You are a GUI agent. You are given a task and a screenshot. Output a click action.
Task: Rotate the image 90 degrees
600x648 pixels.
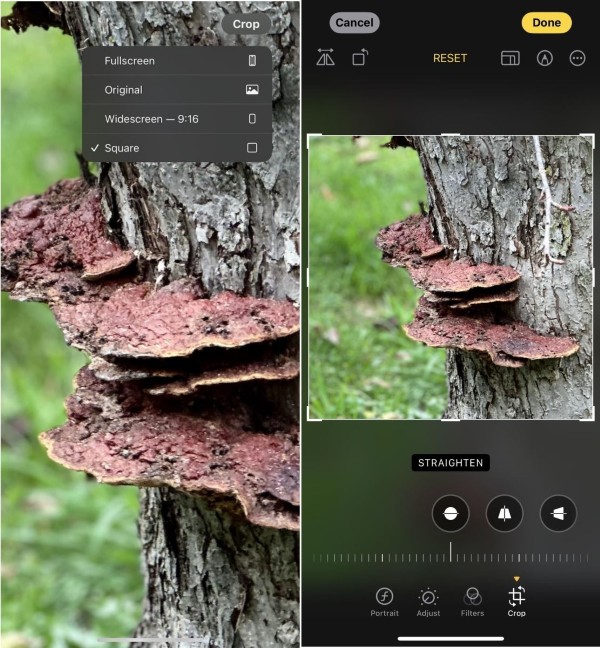[358, 58]
